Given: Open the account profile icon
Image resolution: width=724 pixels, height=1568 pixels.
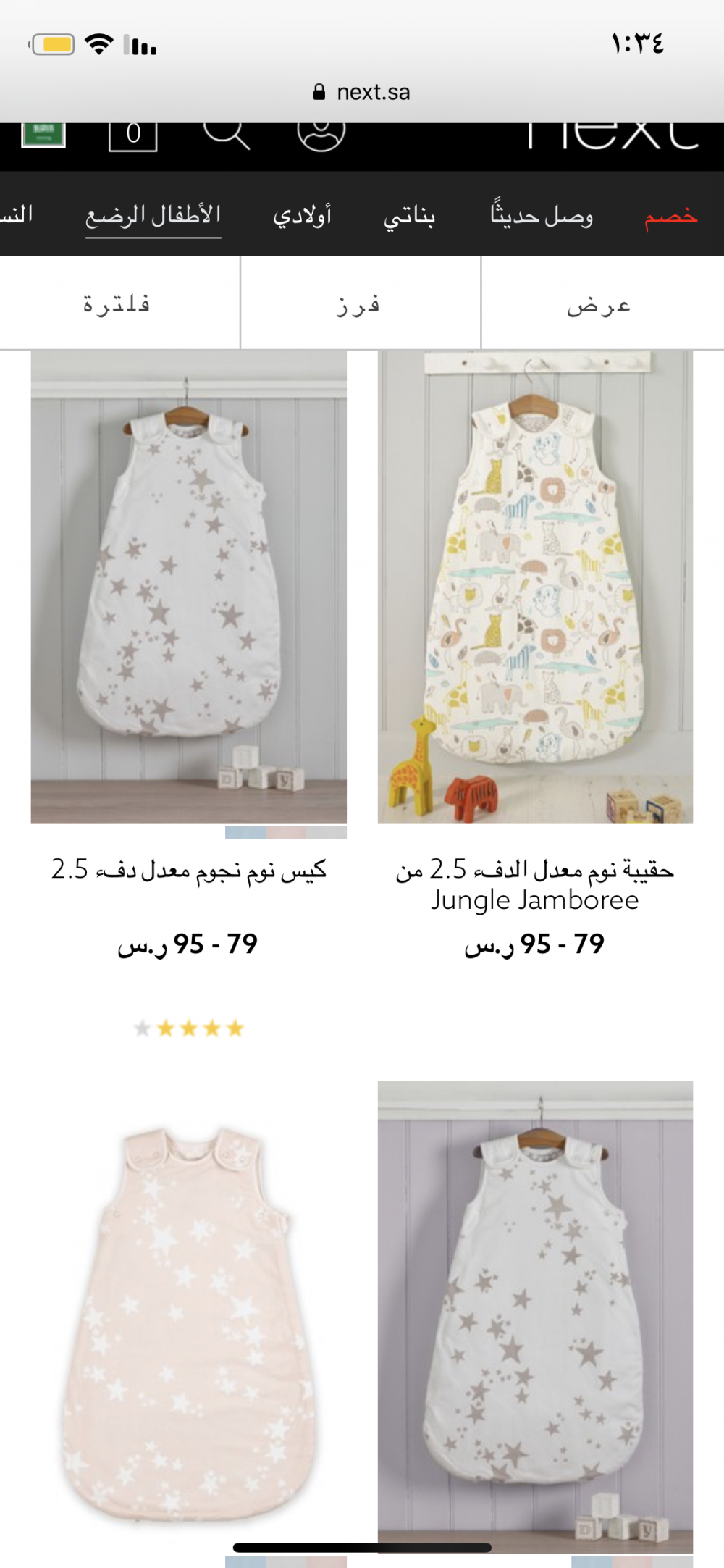Looking at the screenshot, I should [x=321, y=135].
